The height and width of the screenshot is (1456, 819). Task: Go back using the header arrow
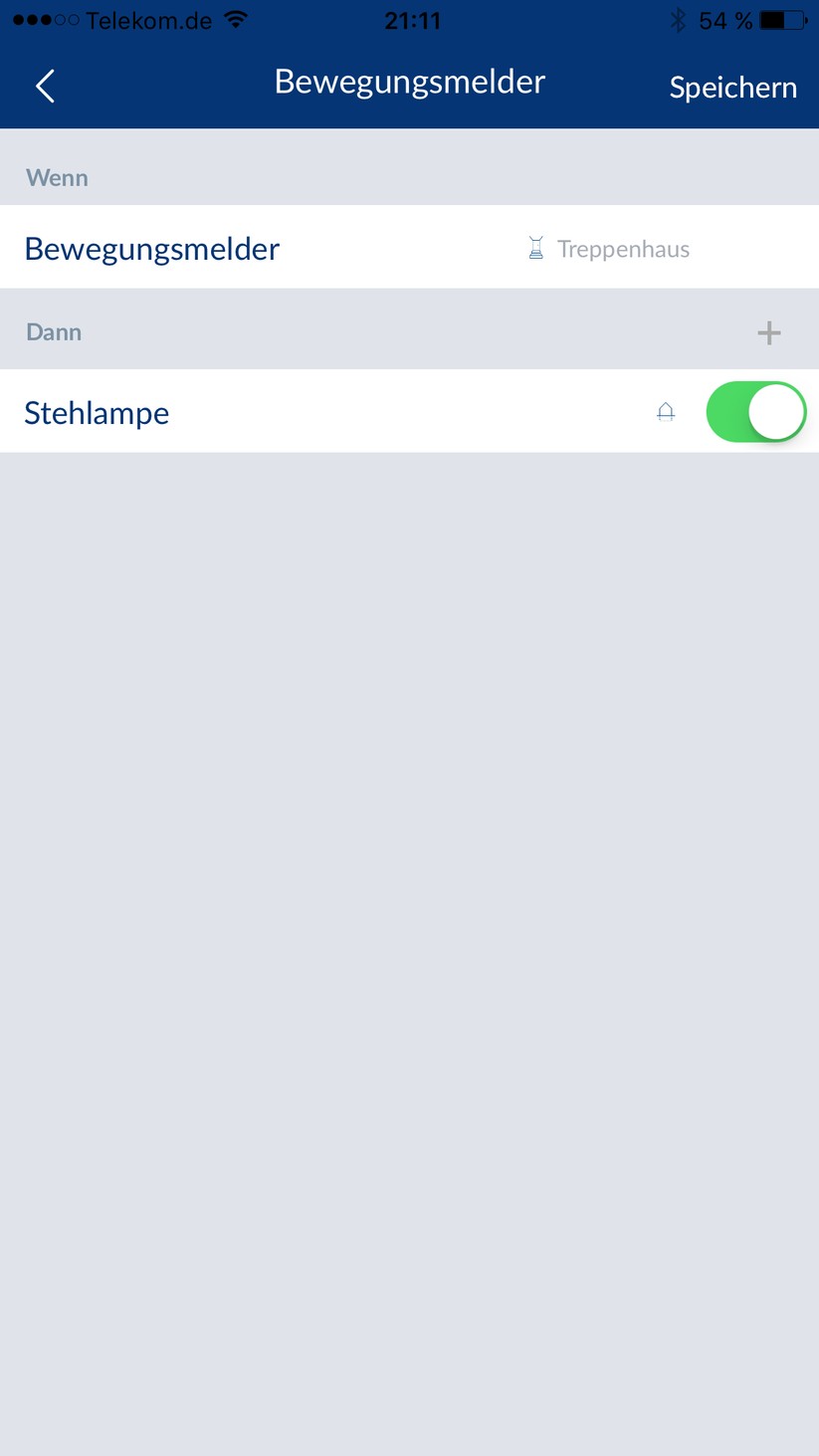pyautogui.click(x=45, y=87)
